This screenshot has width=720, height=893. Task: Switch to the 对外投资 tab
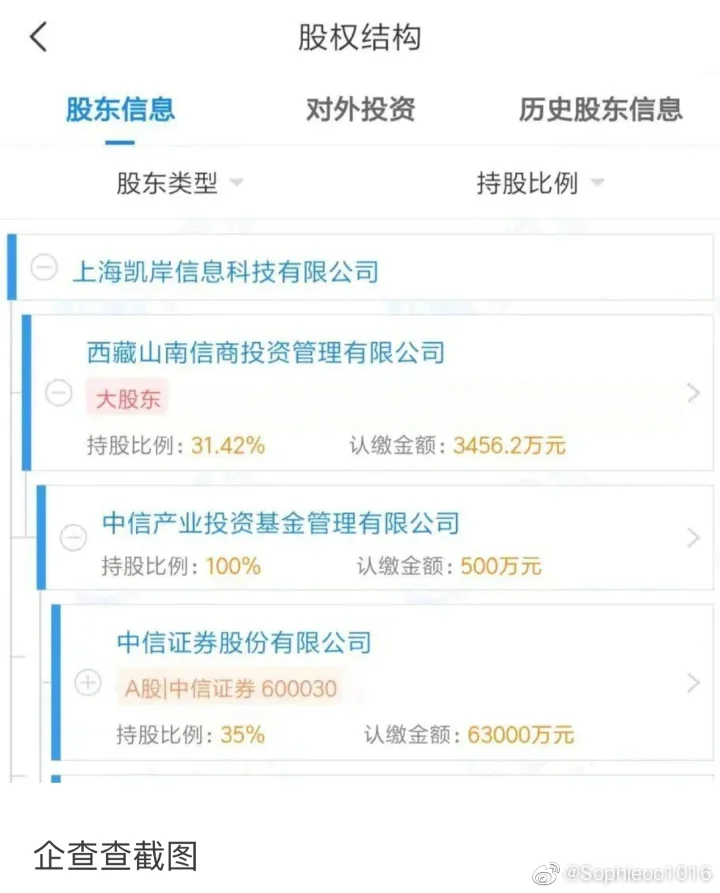(x=360, y=109)
